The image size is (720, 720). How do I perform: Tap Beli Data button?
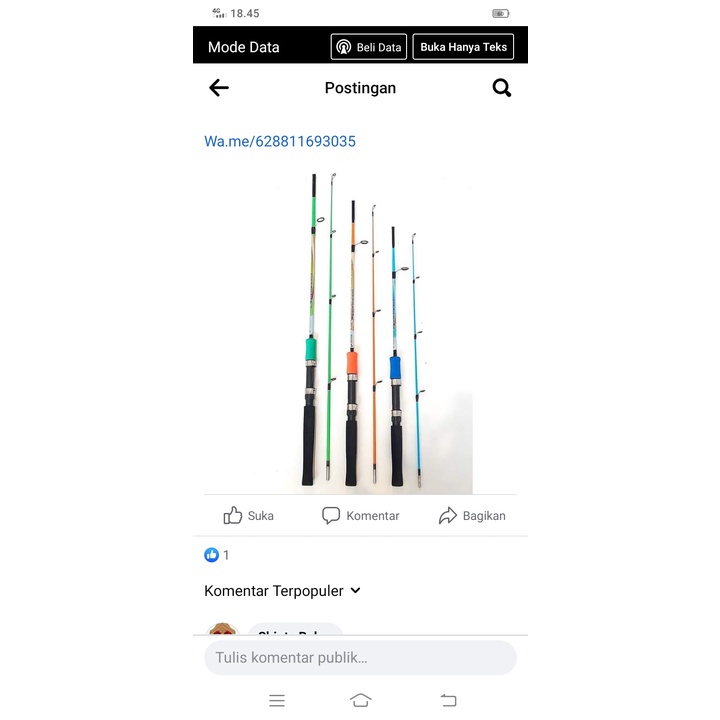point(368,47)
